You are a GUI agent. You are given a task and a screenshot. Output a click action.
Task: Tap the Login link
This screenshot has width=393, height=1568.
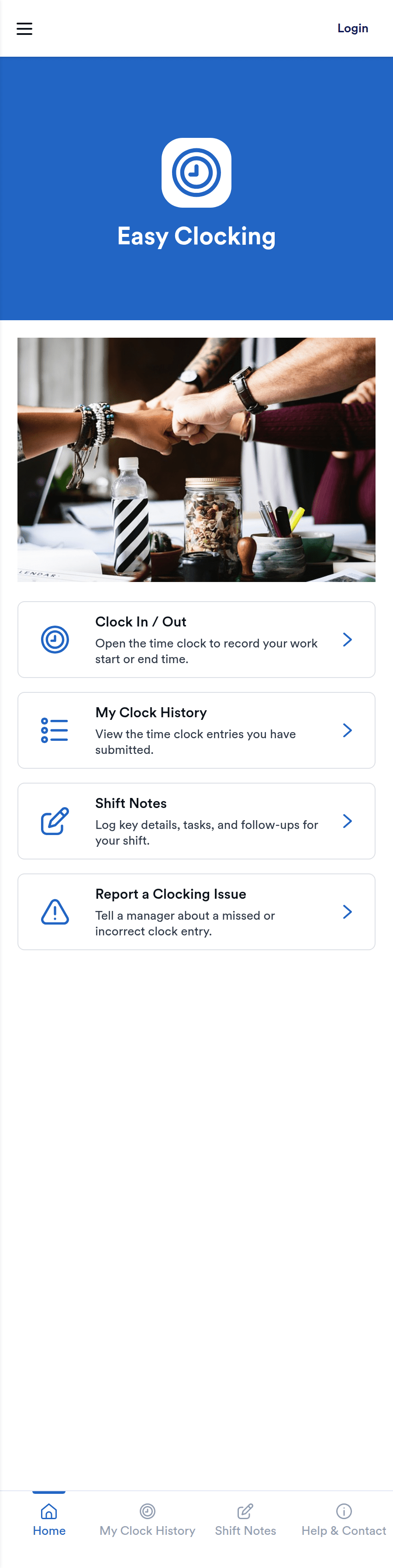pos(352,29)
